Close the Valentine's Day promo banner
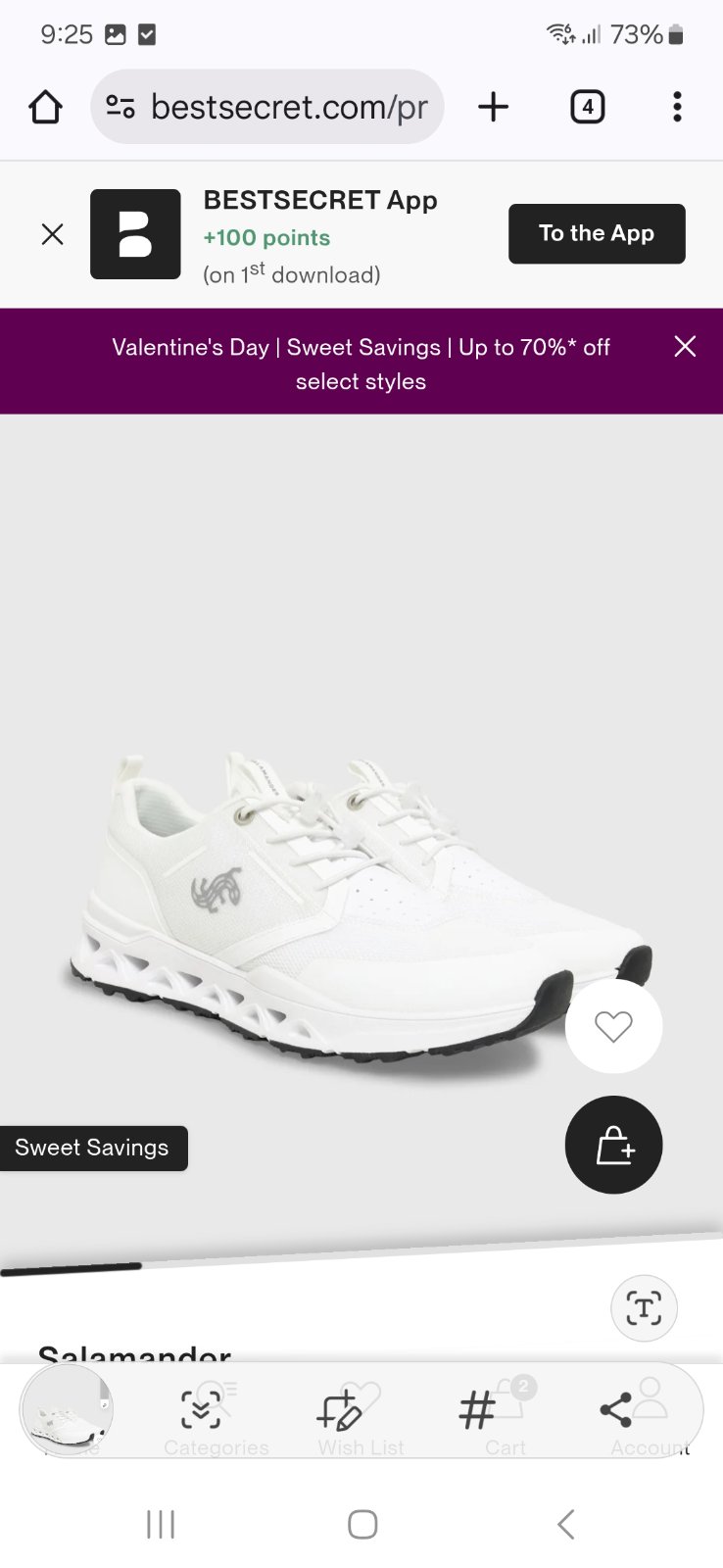723x1568 pixels. pyautogui.click(x=685, y=347)
